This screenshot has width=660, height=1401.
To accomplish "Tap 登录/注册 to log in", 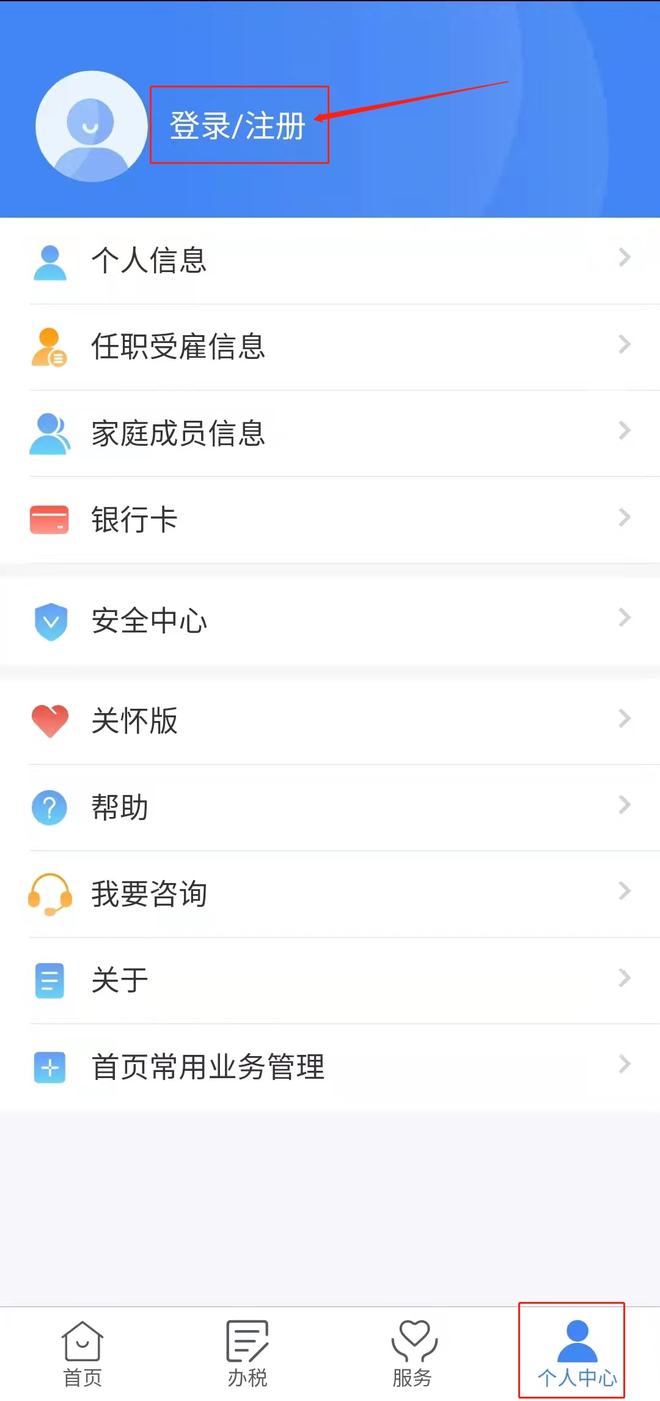I will click(x=238, y=126).
